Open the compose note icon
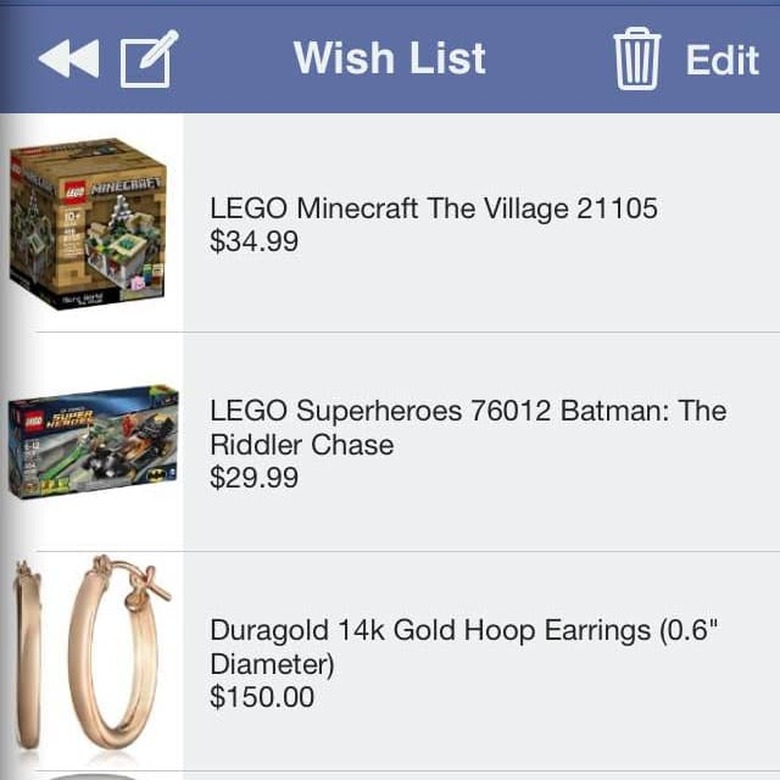The height and width of the screenshot is (780, 780). point(149,59)
